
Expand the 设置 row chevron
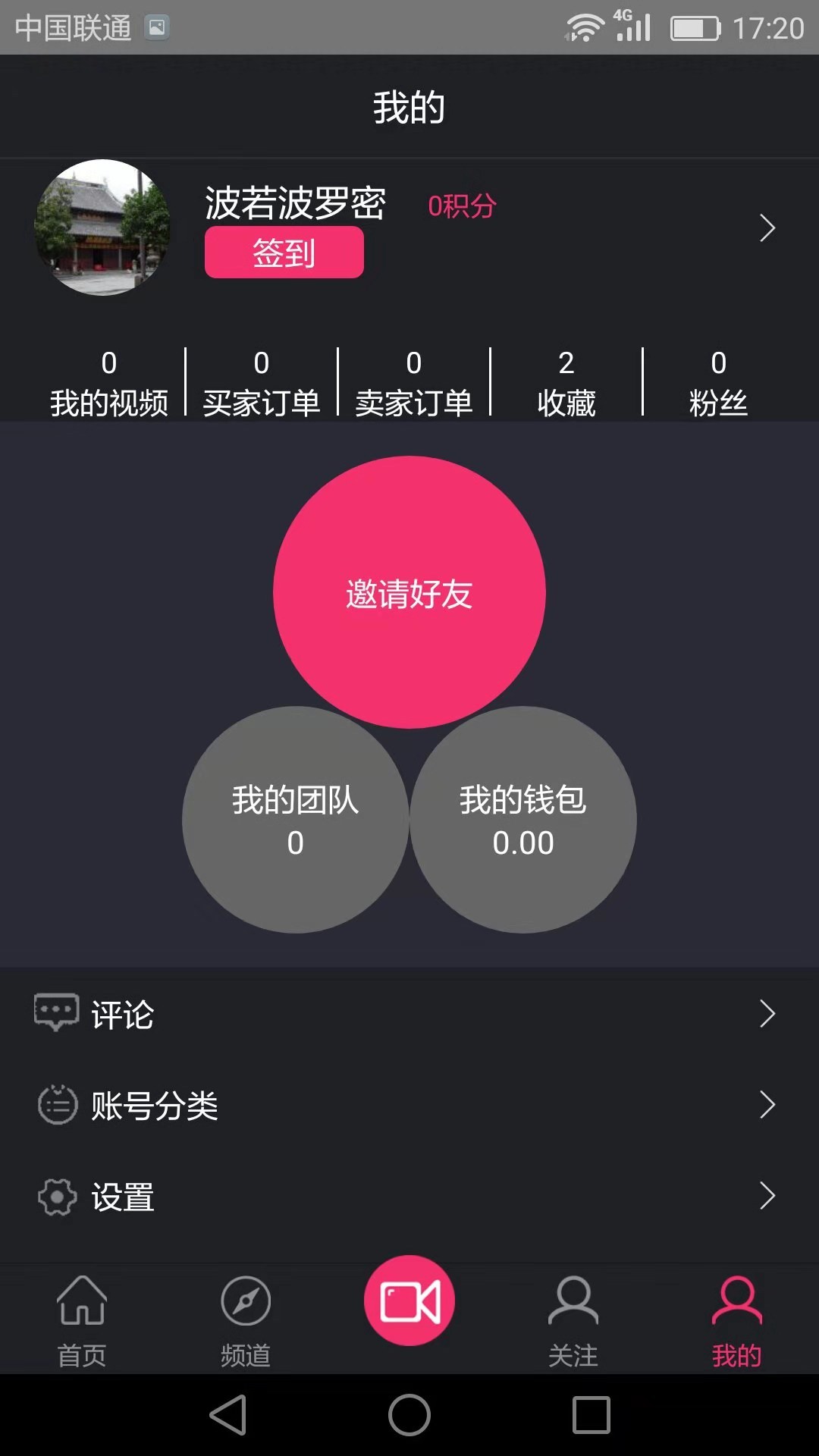tap(768, 1196)
